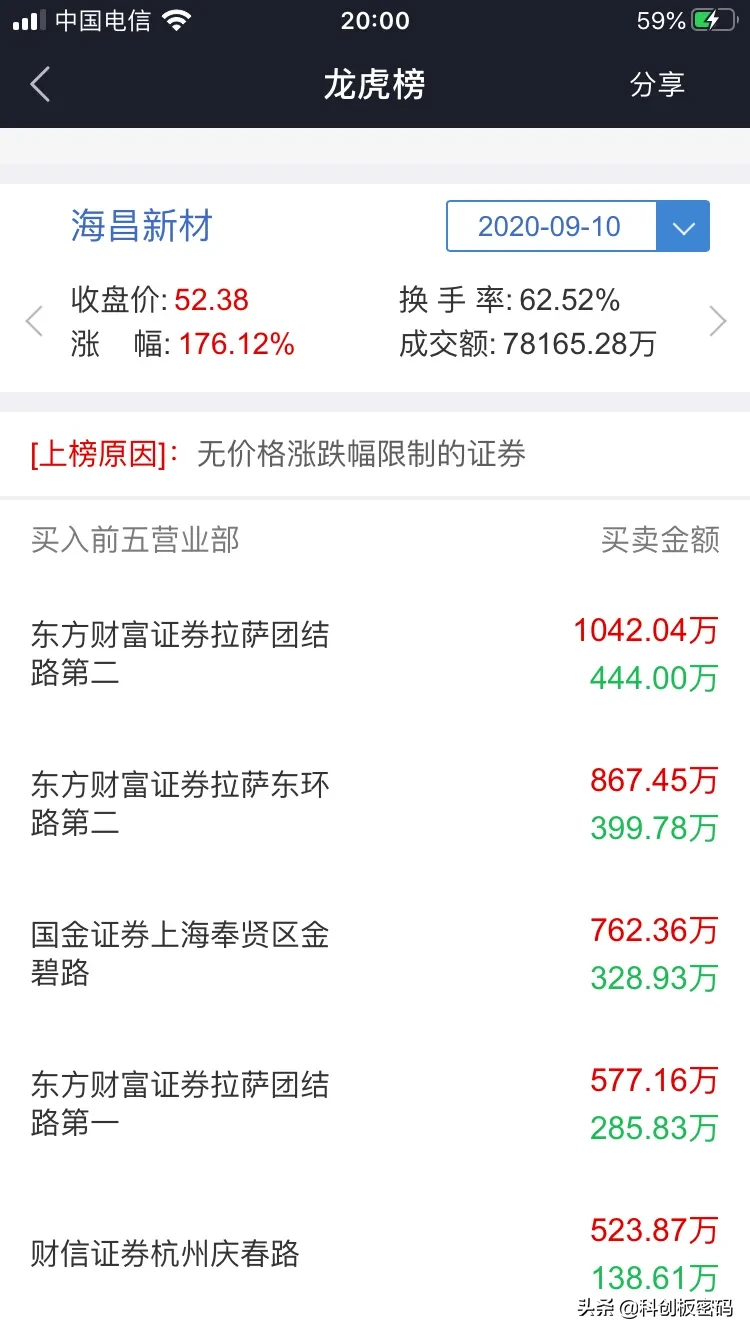Show the next stock with right chevron
This screenshot has width=750, height=1334.
pyautogui.click(x=717, y=321)
